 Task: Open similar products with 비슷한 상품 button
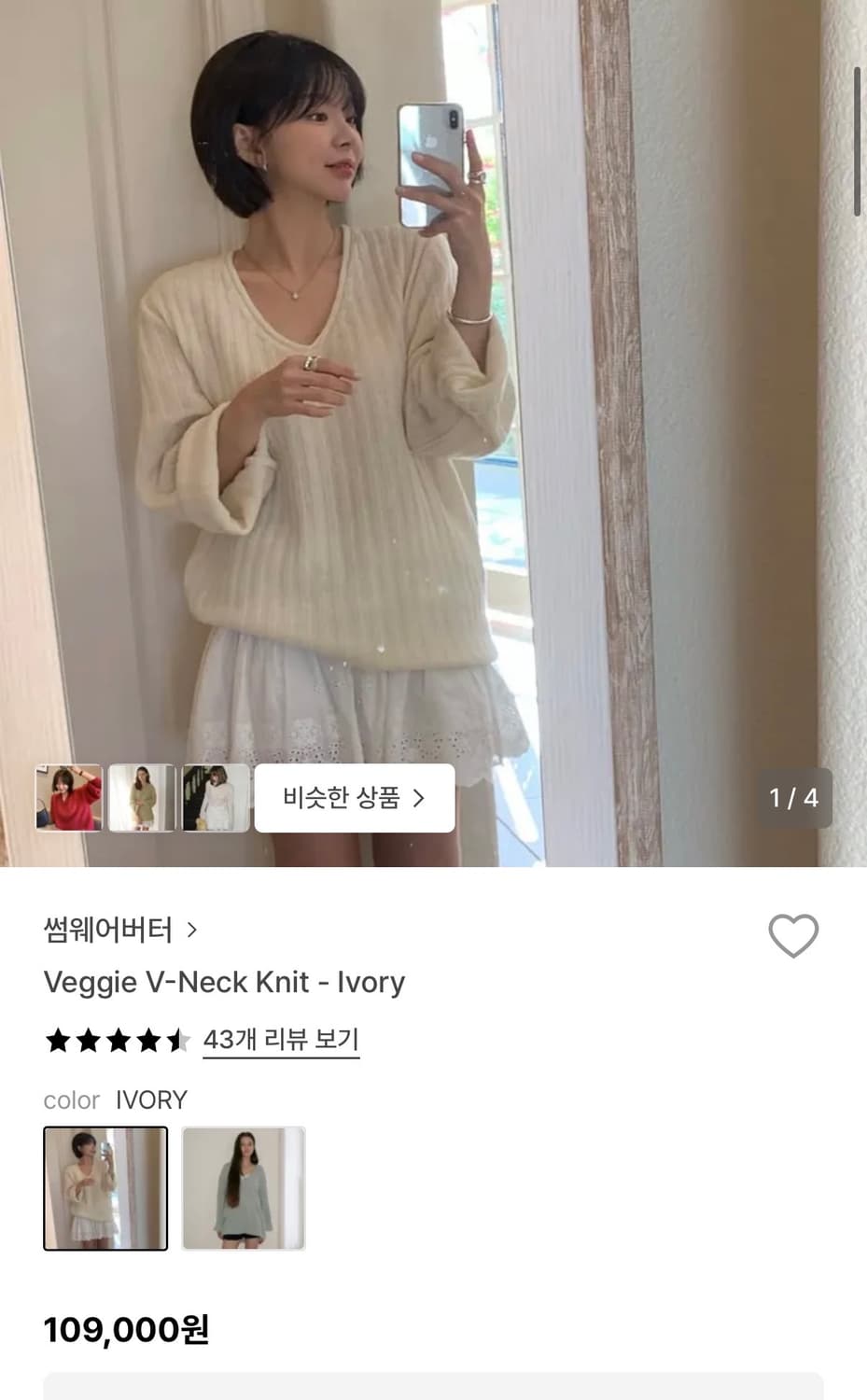click(355, 798)
